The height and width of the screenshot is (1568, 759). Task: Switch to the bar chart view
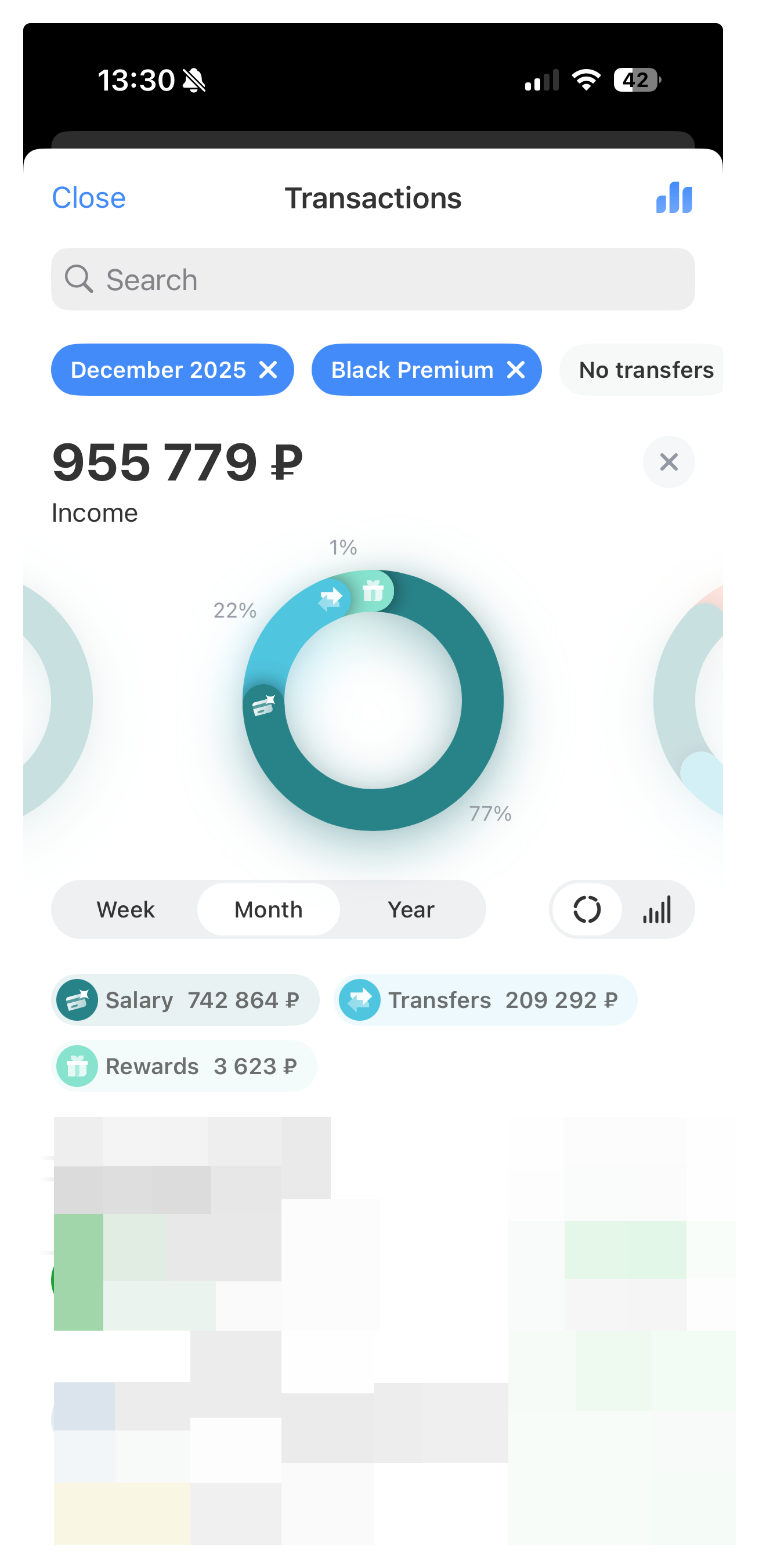tap(657, 909)
